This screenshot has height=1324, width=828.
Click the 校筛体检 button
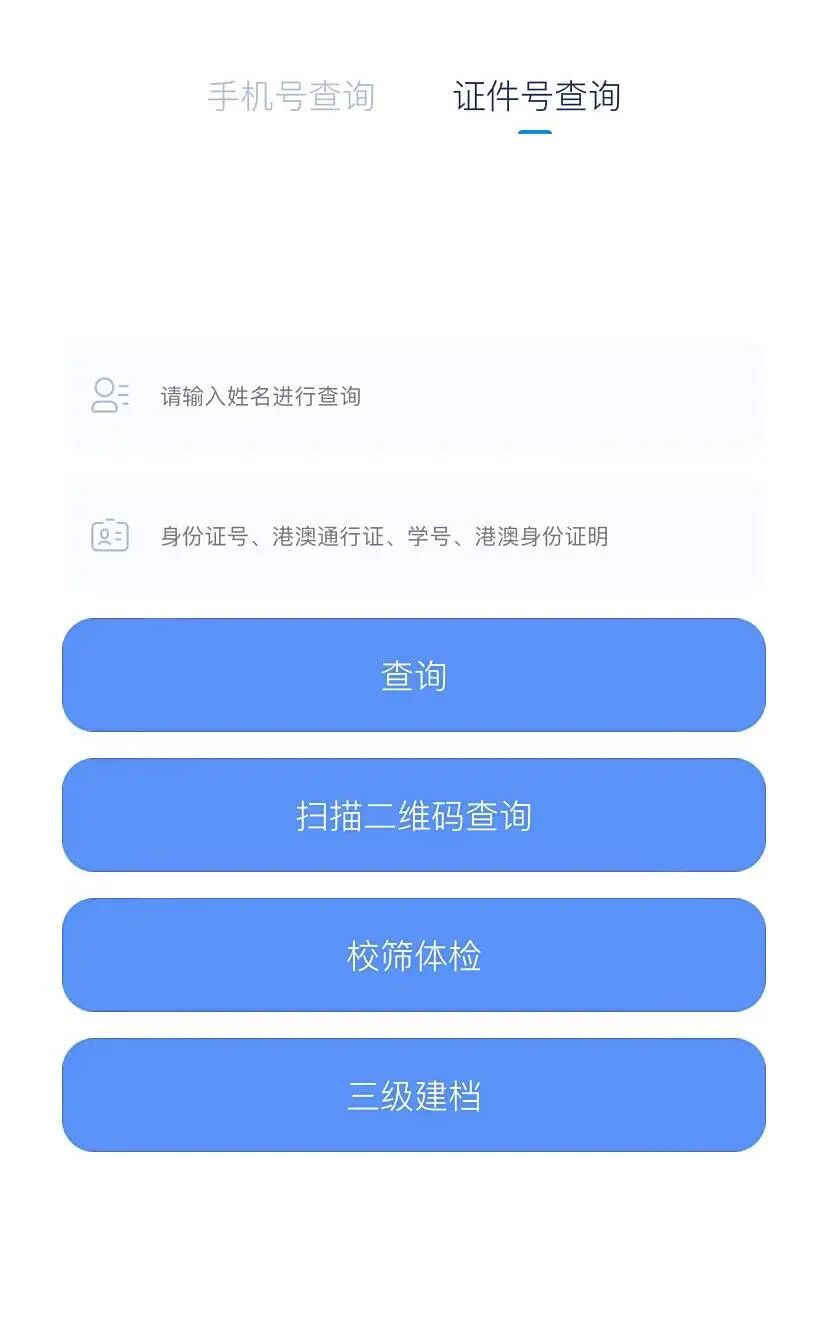point(414,955)
